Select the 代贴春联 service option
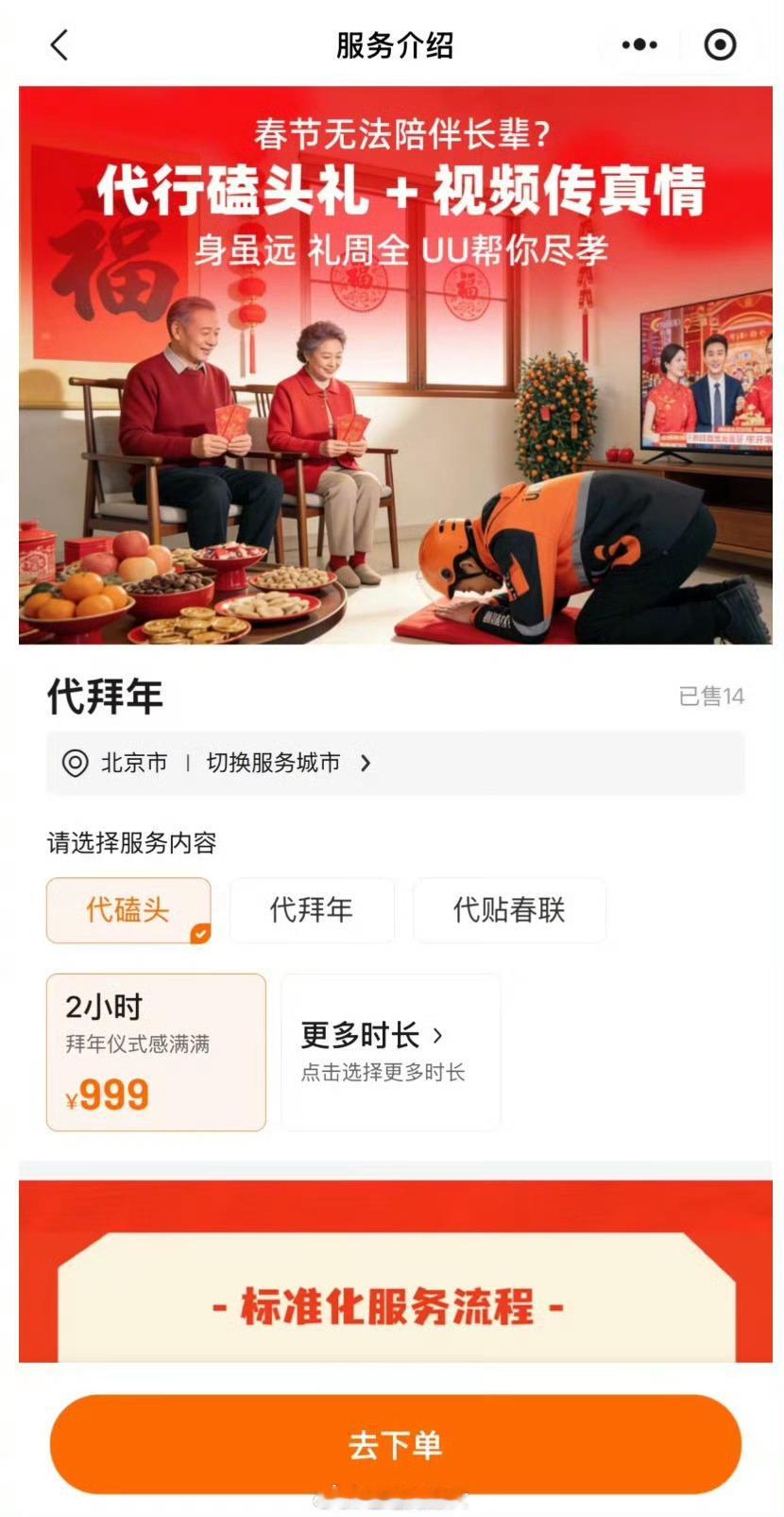Image resolution: width=784 pixels, height=1517 pixels. point(508,910)
